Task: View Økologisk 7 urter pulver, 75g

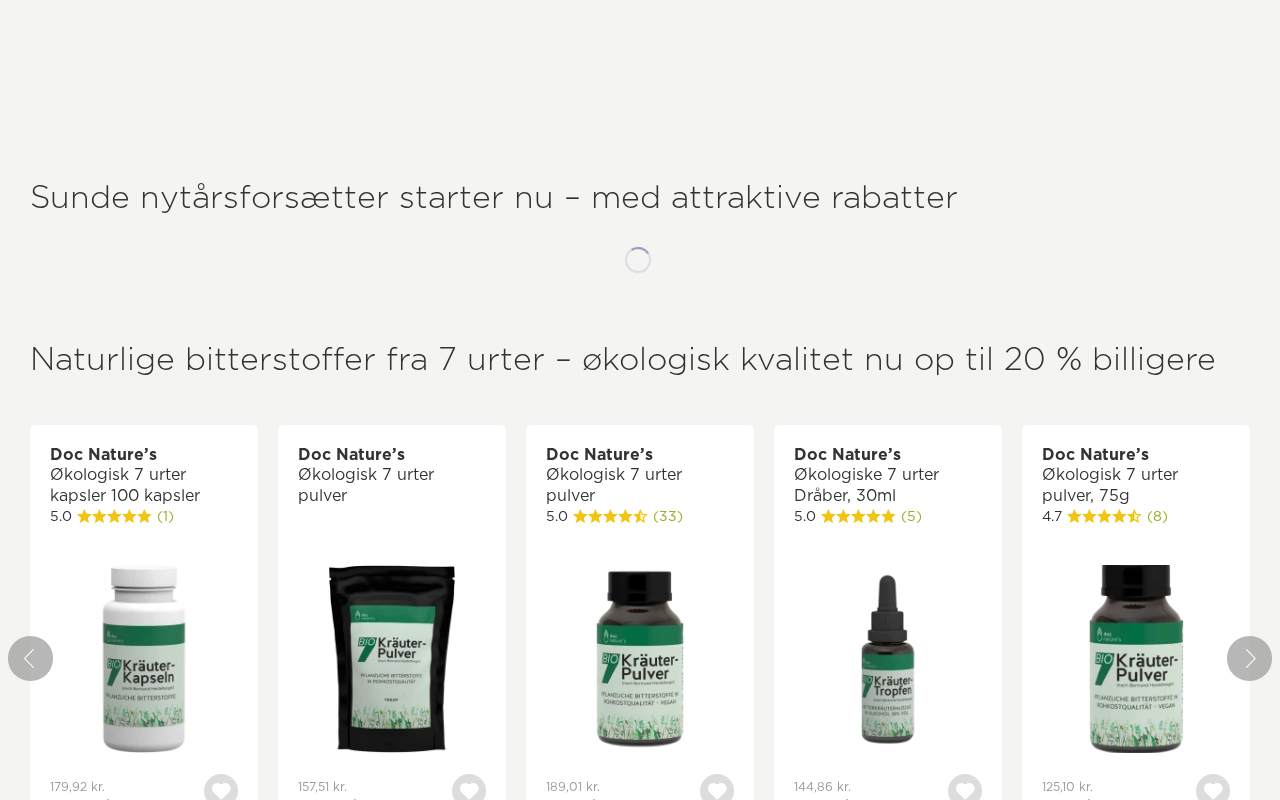Action: tap(1110, 485)
